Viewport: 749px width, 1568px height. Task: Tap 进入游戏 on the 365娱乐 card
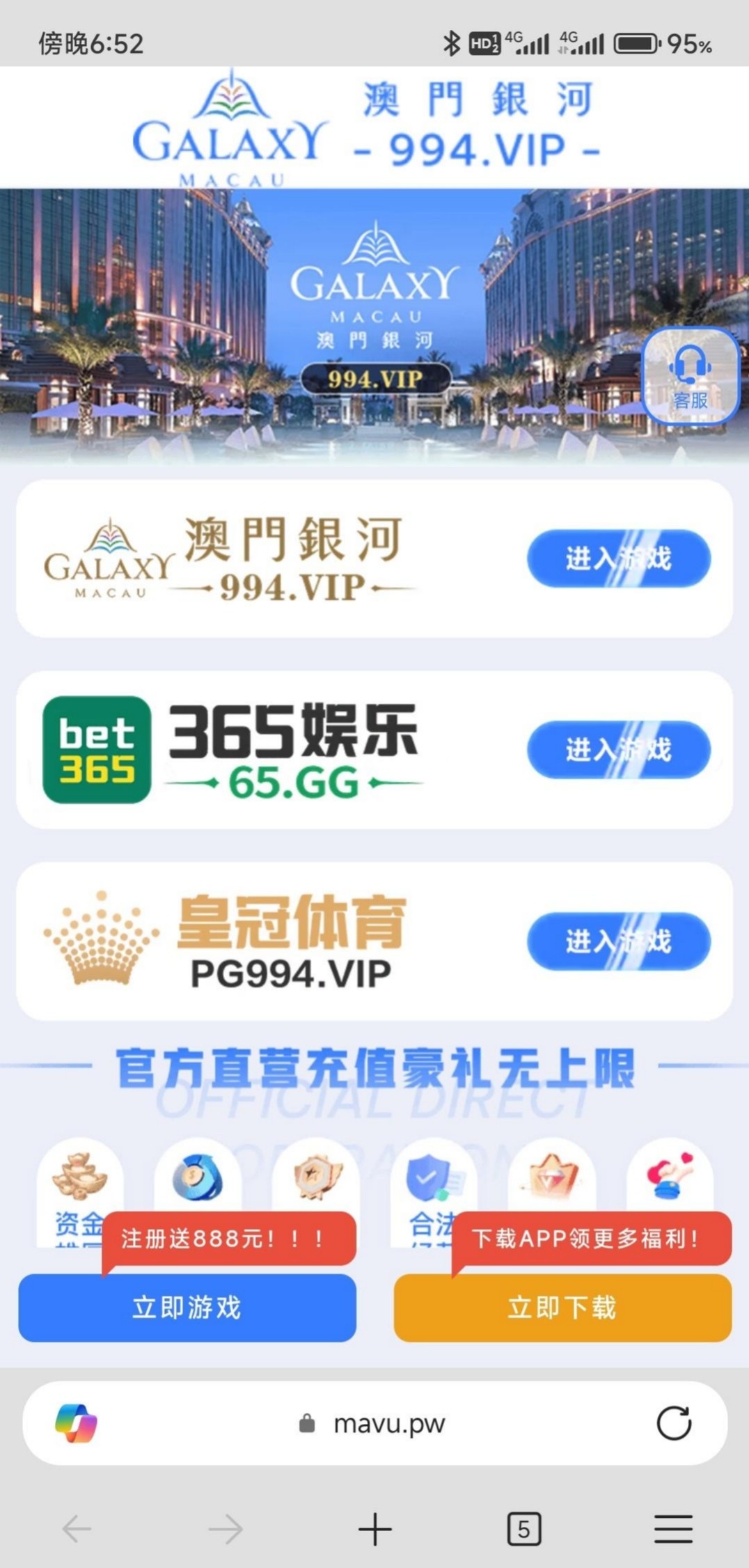tap(618, 750)
